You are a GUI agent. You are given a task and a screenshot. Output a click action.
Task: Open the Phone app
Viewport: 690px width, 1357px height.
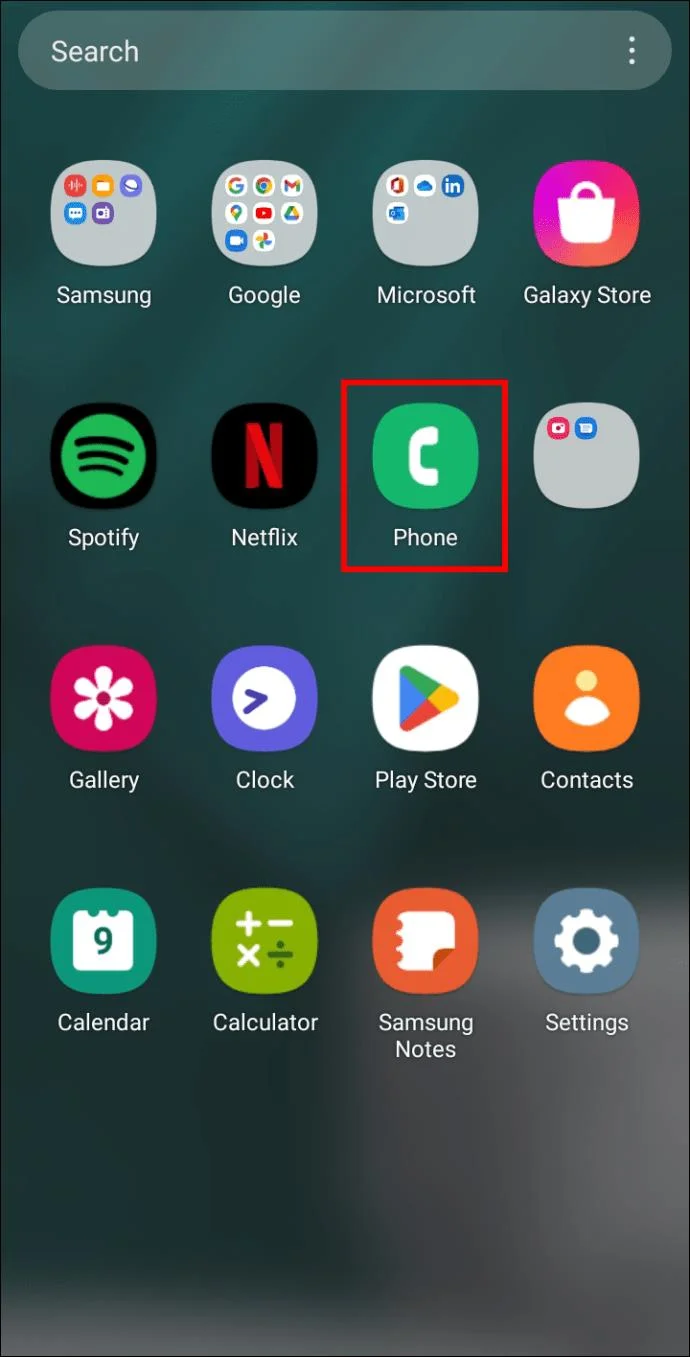click(425, 456)
